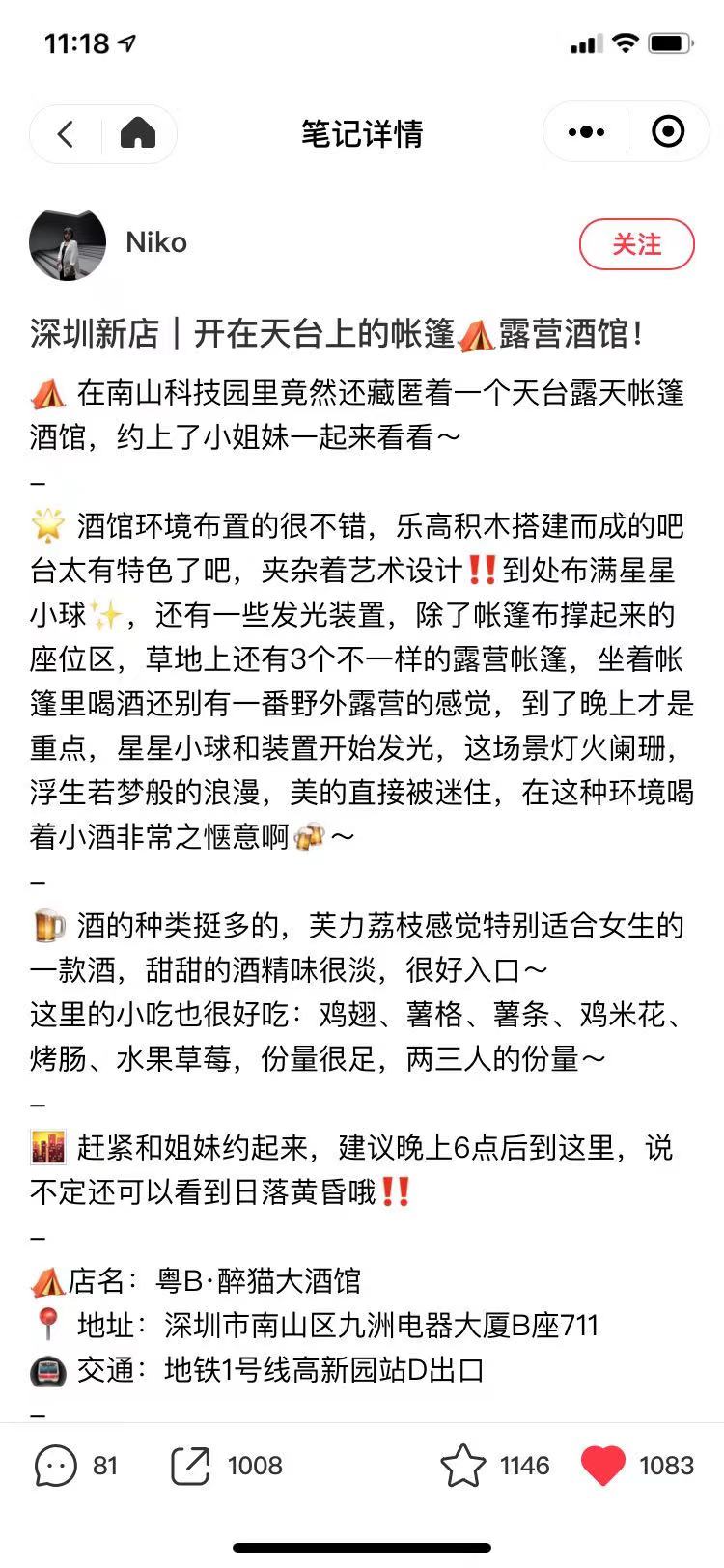Like this note with the heart

coord(603,1466)
